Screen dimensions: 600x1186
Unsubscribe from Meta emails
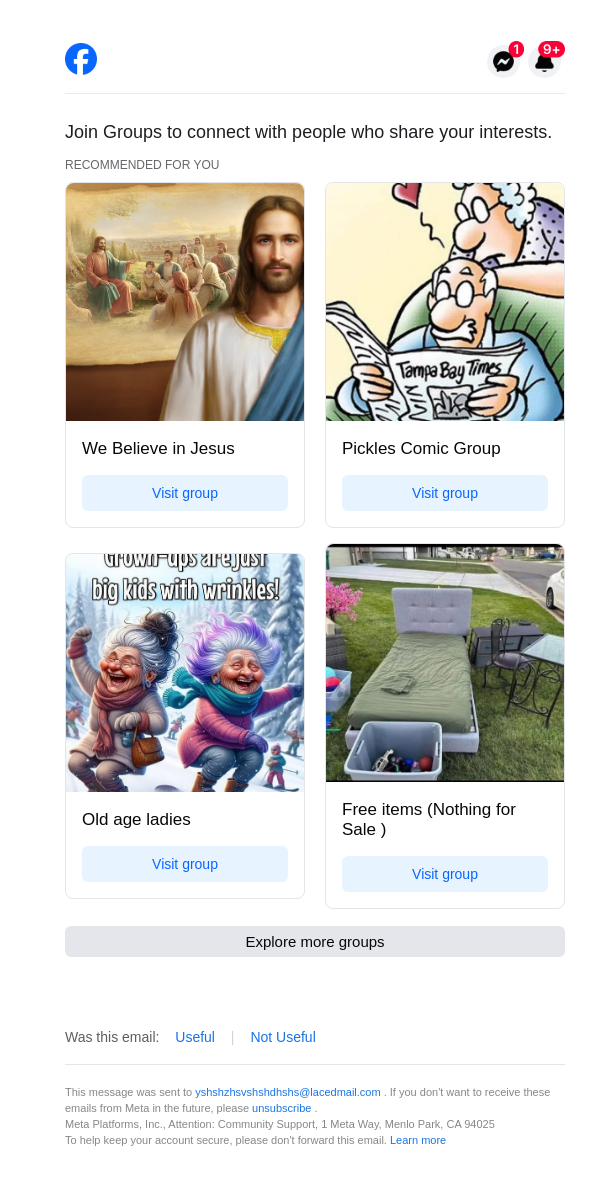pos(281,1108)
